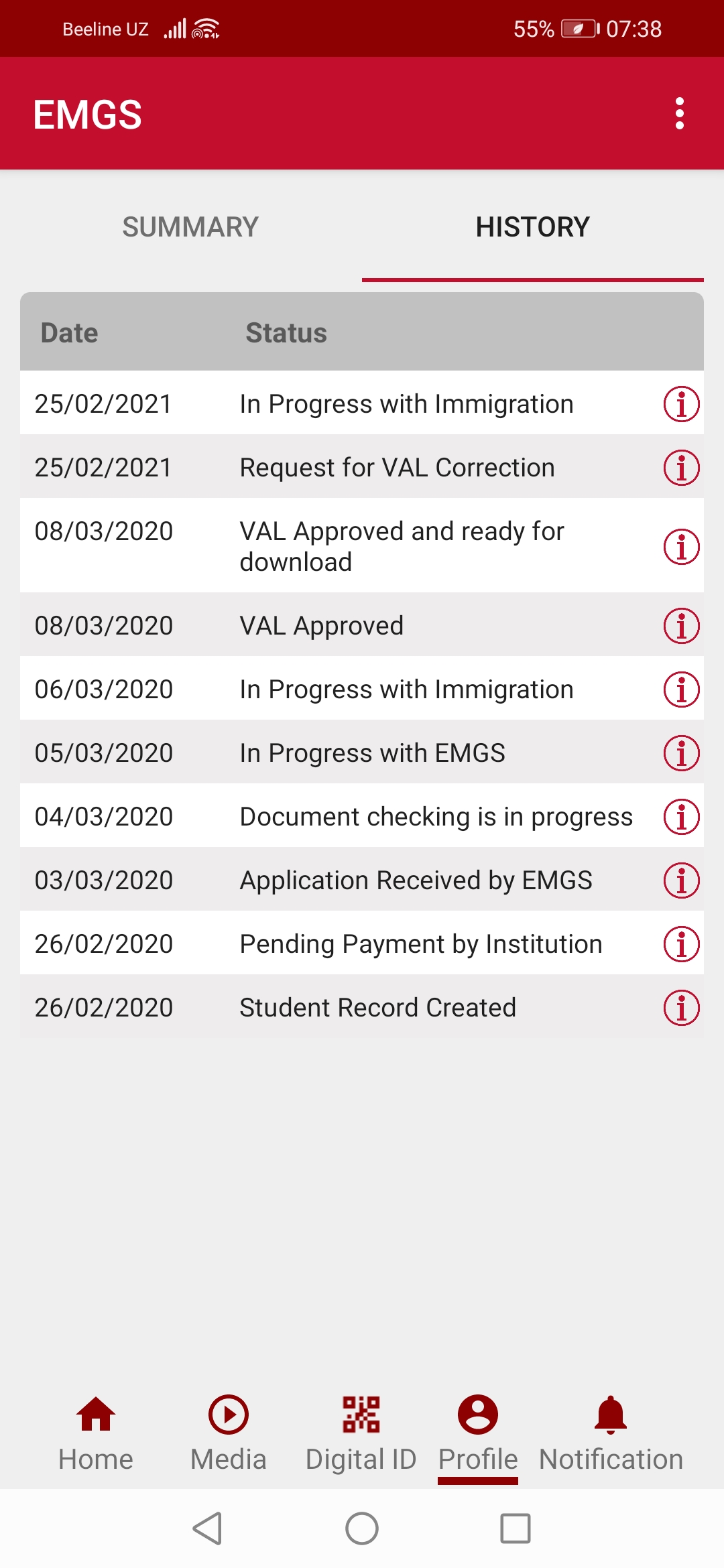724x1568 pixels.
Task: View info for Request for VAL Correction
Action: (x=681, y=468)
